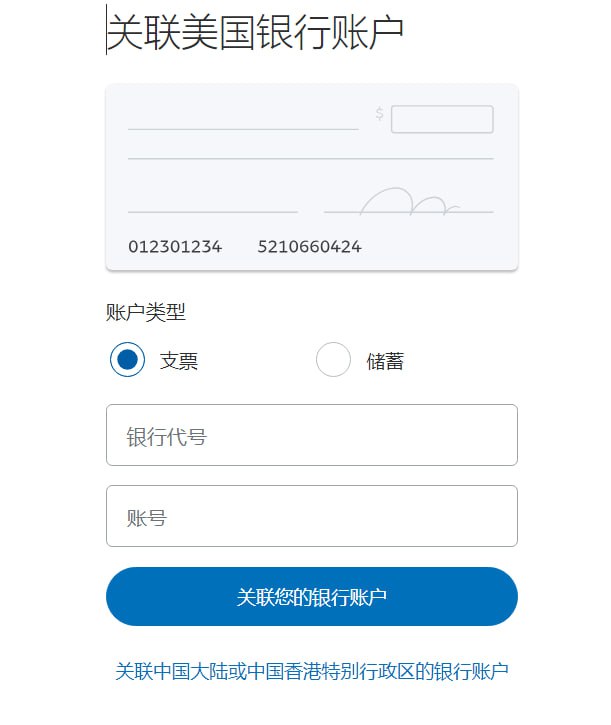Focus the 银行代号 input field
The height and width of the screenshot is (725, 611).
311,436
